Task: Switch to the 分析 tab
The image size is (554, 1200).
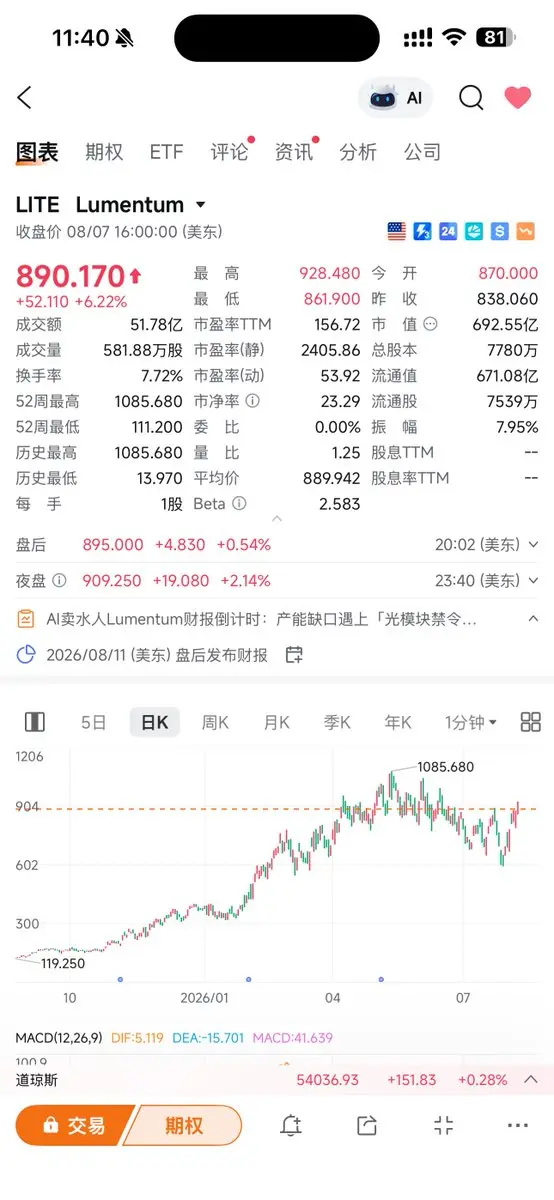Action: 358,152
